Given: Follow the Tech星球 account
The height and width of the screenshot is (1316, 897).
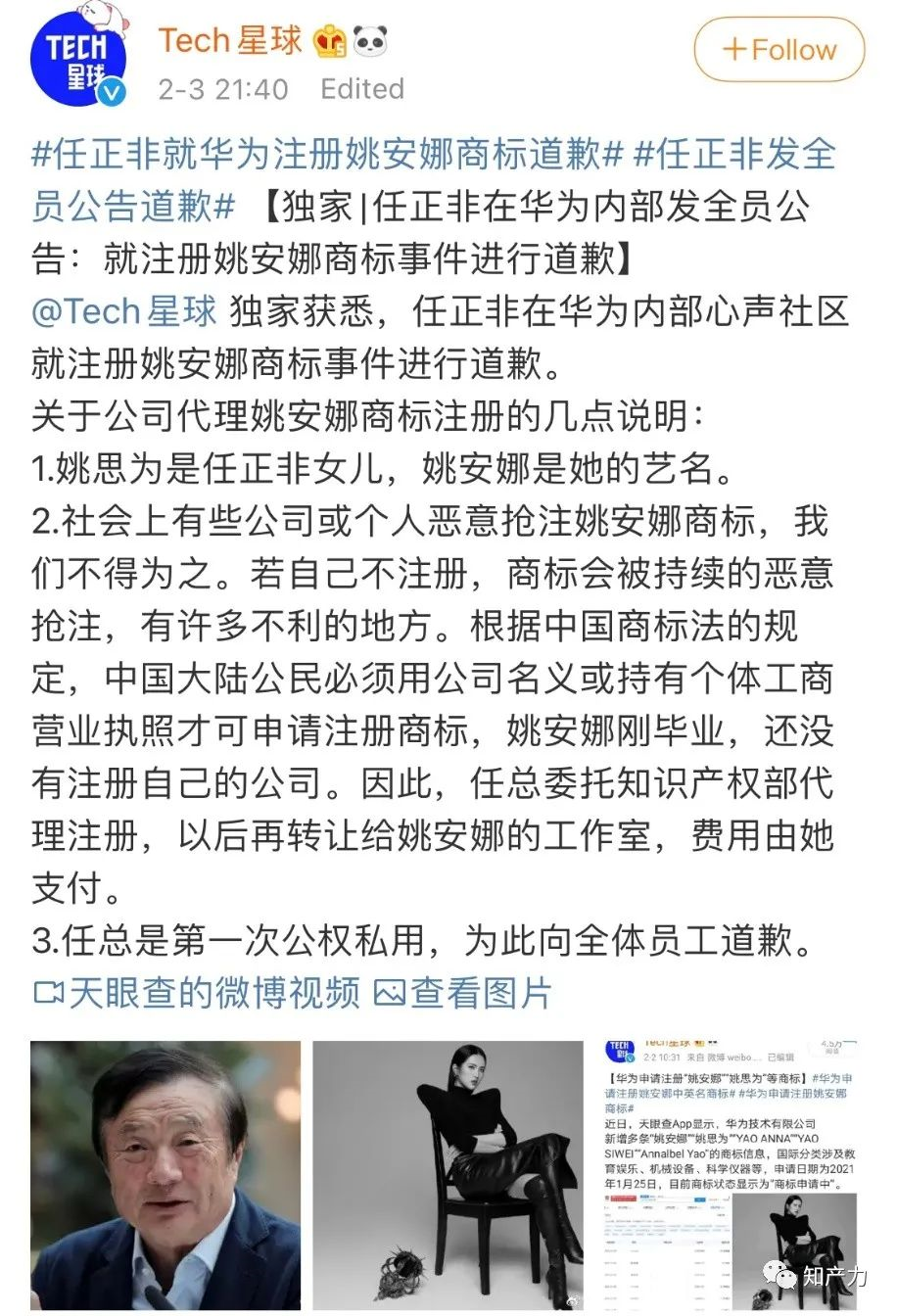Looking at the screenshot, I should [779, 50].
